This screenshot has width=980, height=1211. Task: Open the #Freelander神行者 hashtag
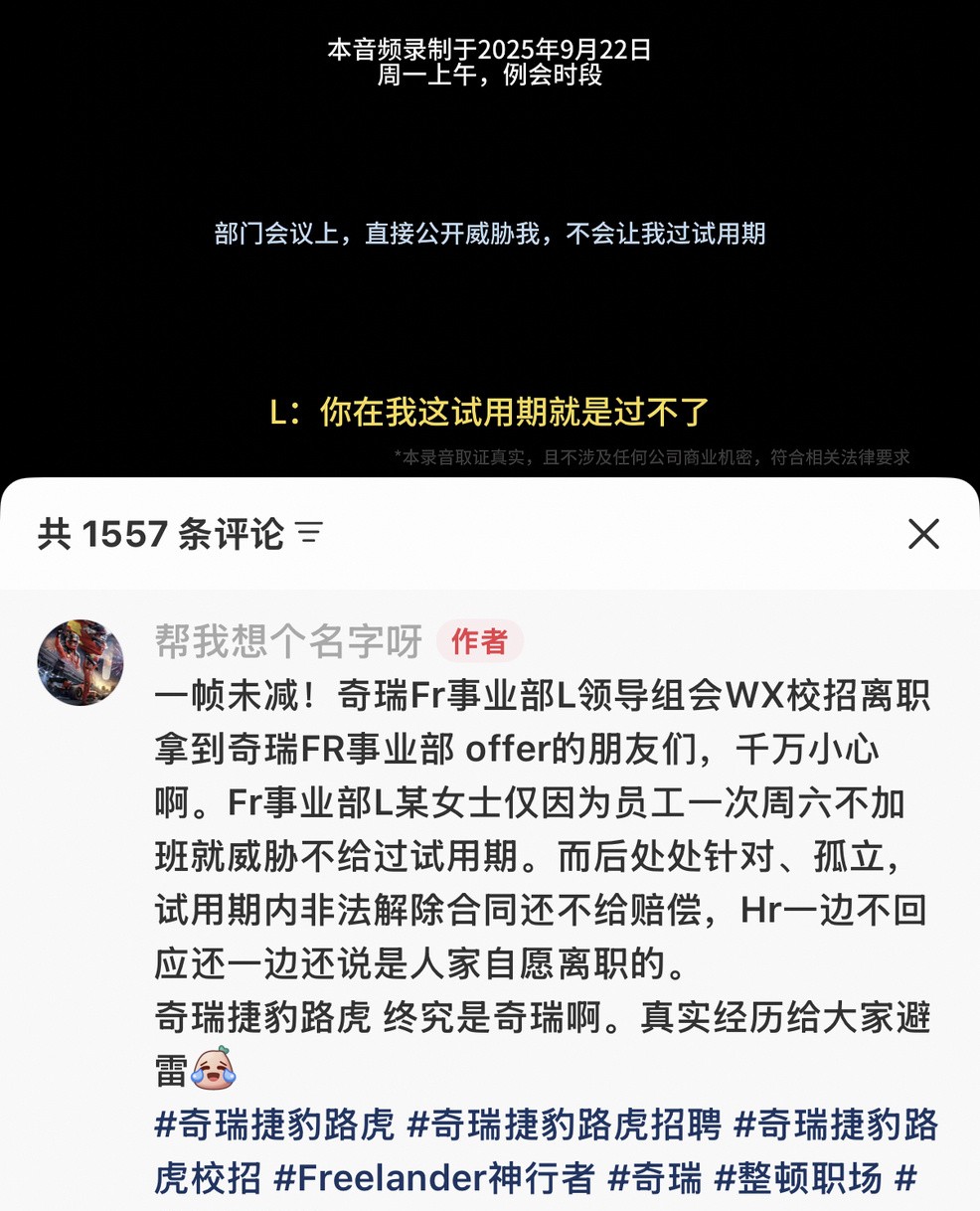433,1178
